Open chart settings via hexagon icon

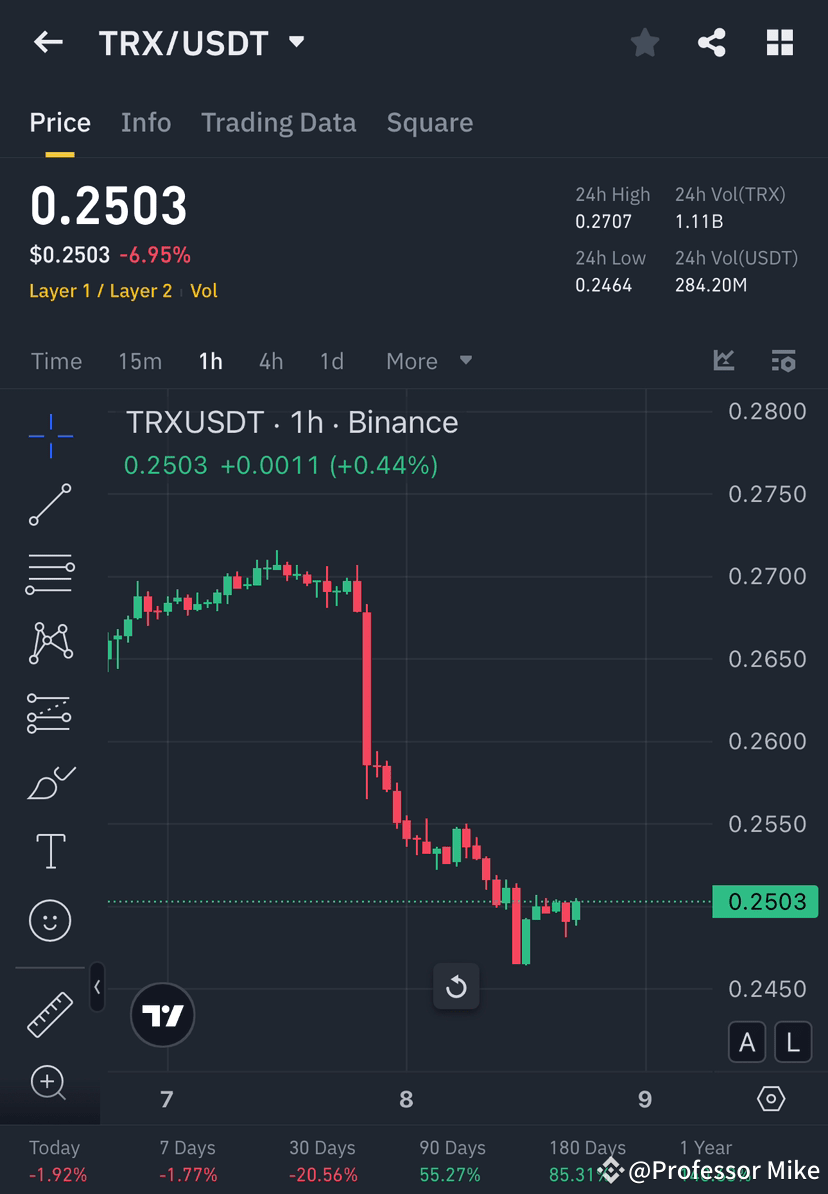[x=771, y=1098]
